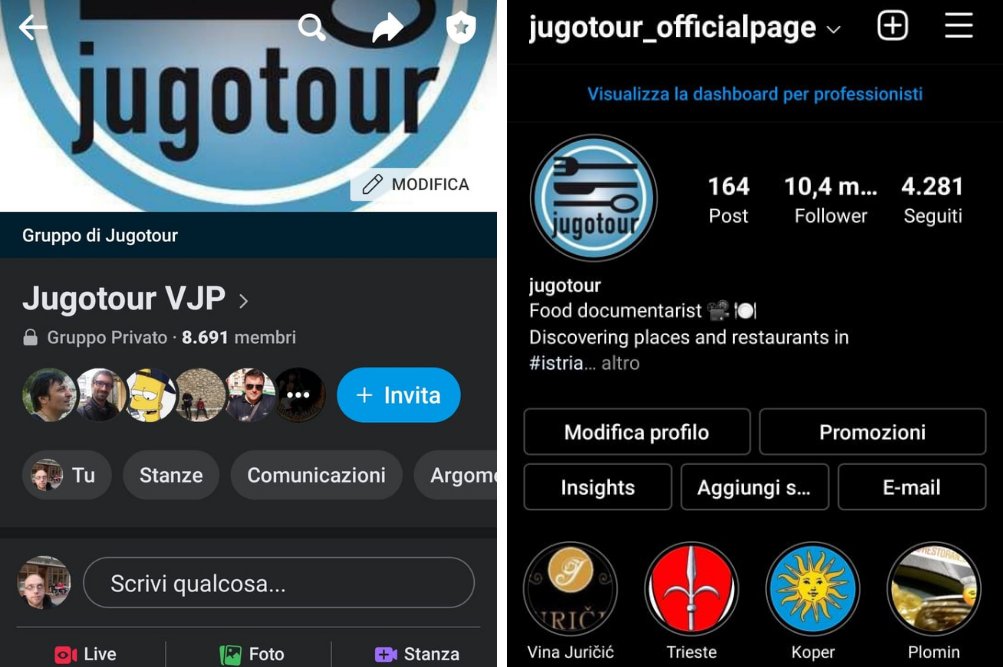The image size is (1003, 667).
Task: View the dashboard per professionisti
Action: pyautogui.click(x=754, y=94)
